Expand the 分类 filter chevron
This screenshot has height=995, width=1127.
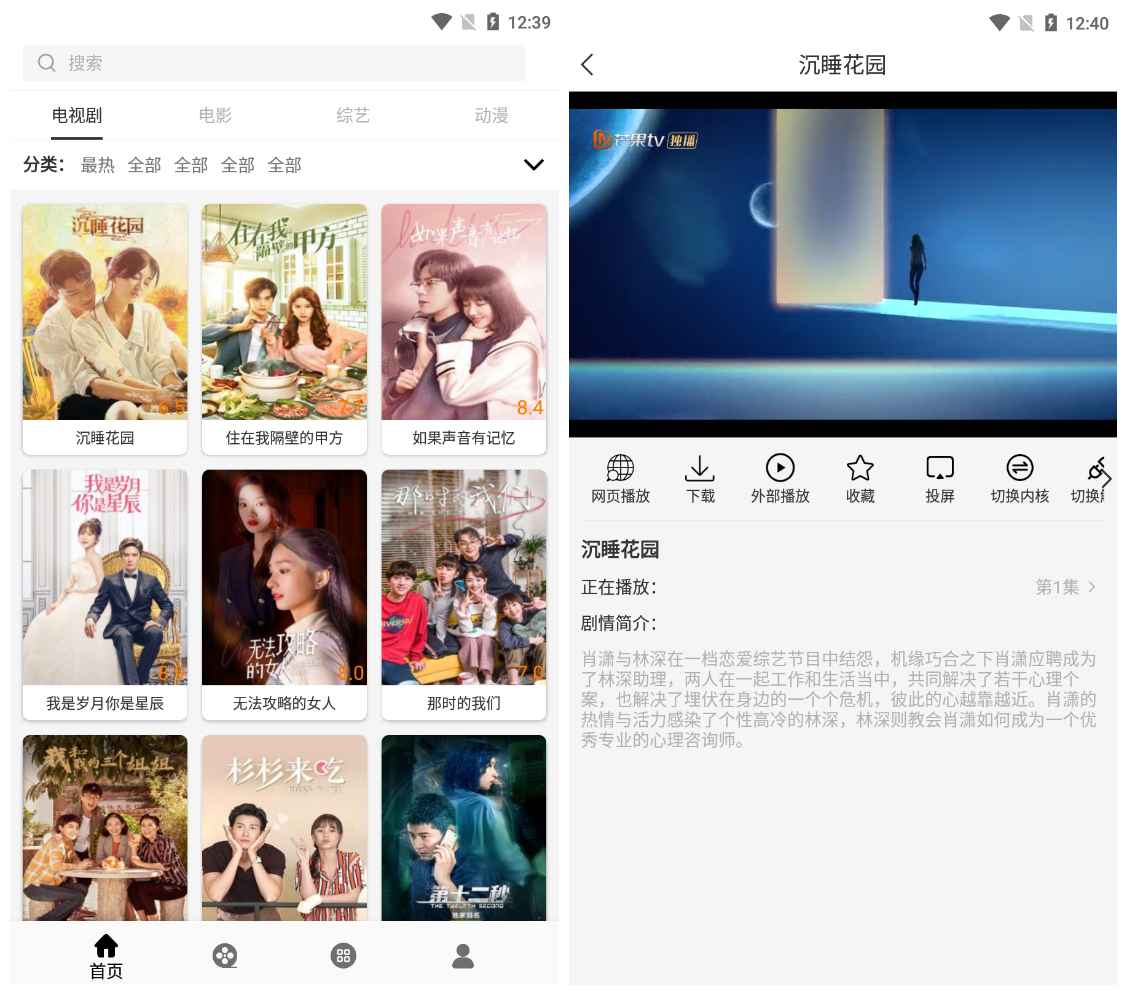tap(534, 165)
